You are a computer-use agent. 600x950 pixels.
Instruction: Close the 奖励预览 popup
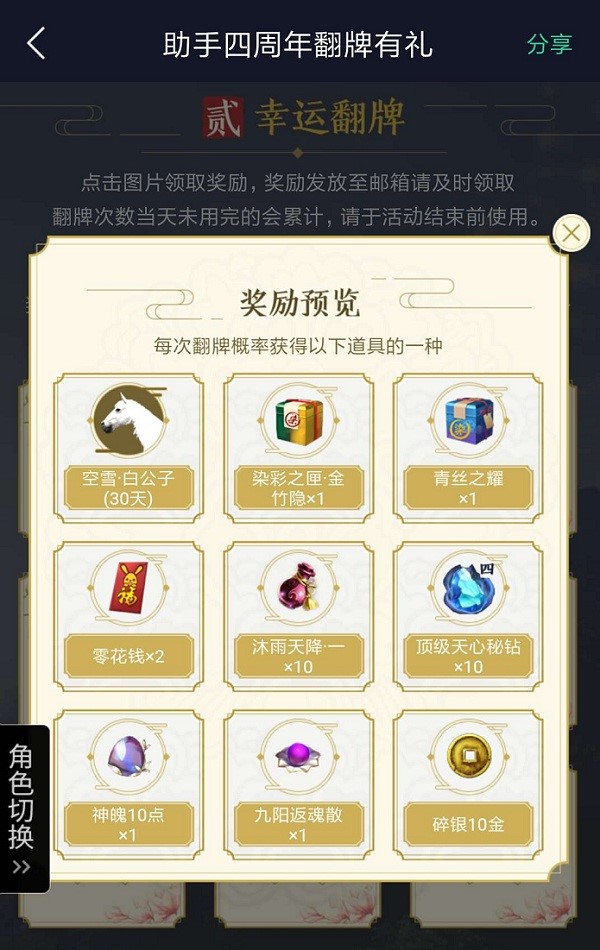point(571,234)
